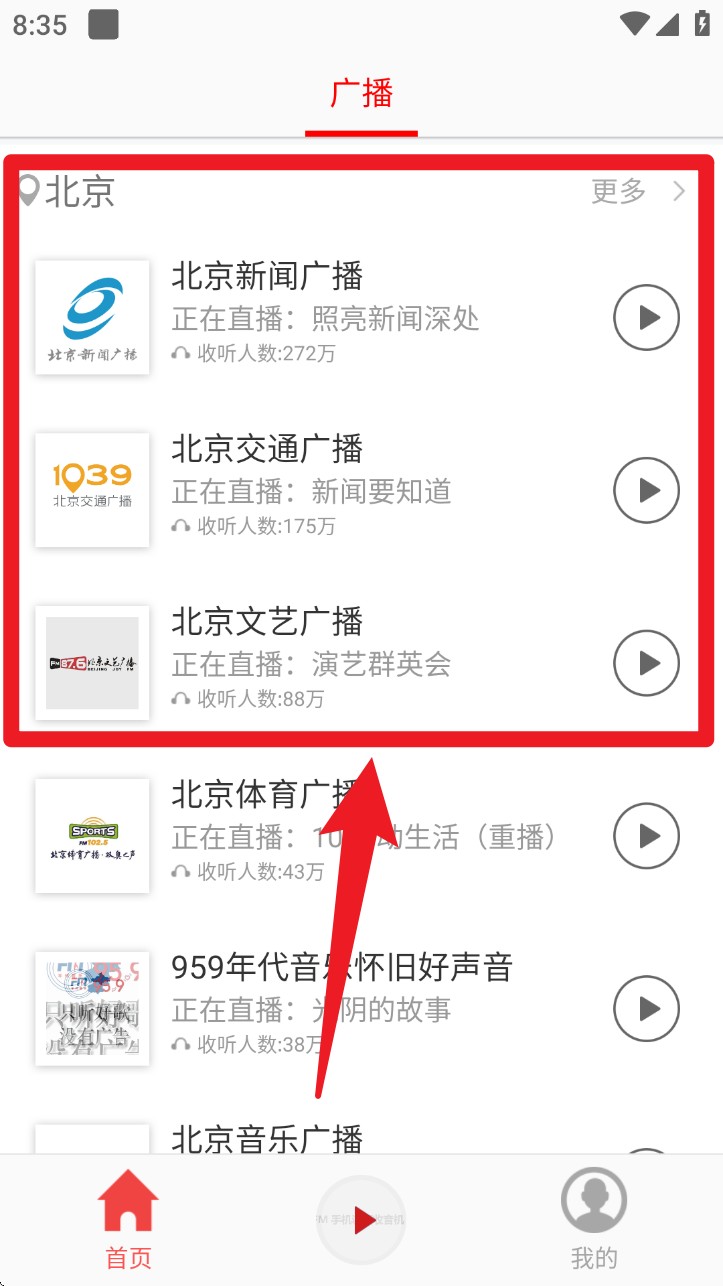Screen dimensions: 723x1286
Task: Play the 959年代音乐怀旧好声音 station
Action: (646, 1009)
